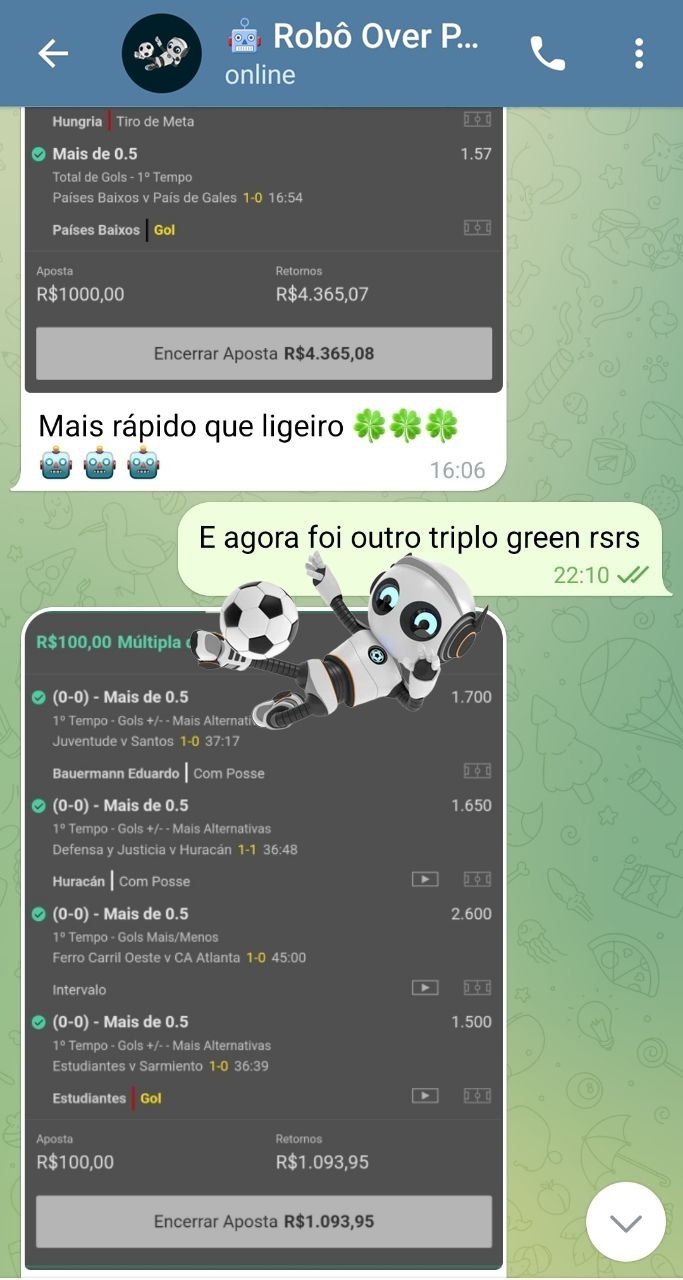This screenshot has width=683, height=1280.
Task: Start a voice call
Action: point(547,54)
